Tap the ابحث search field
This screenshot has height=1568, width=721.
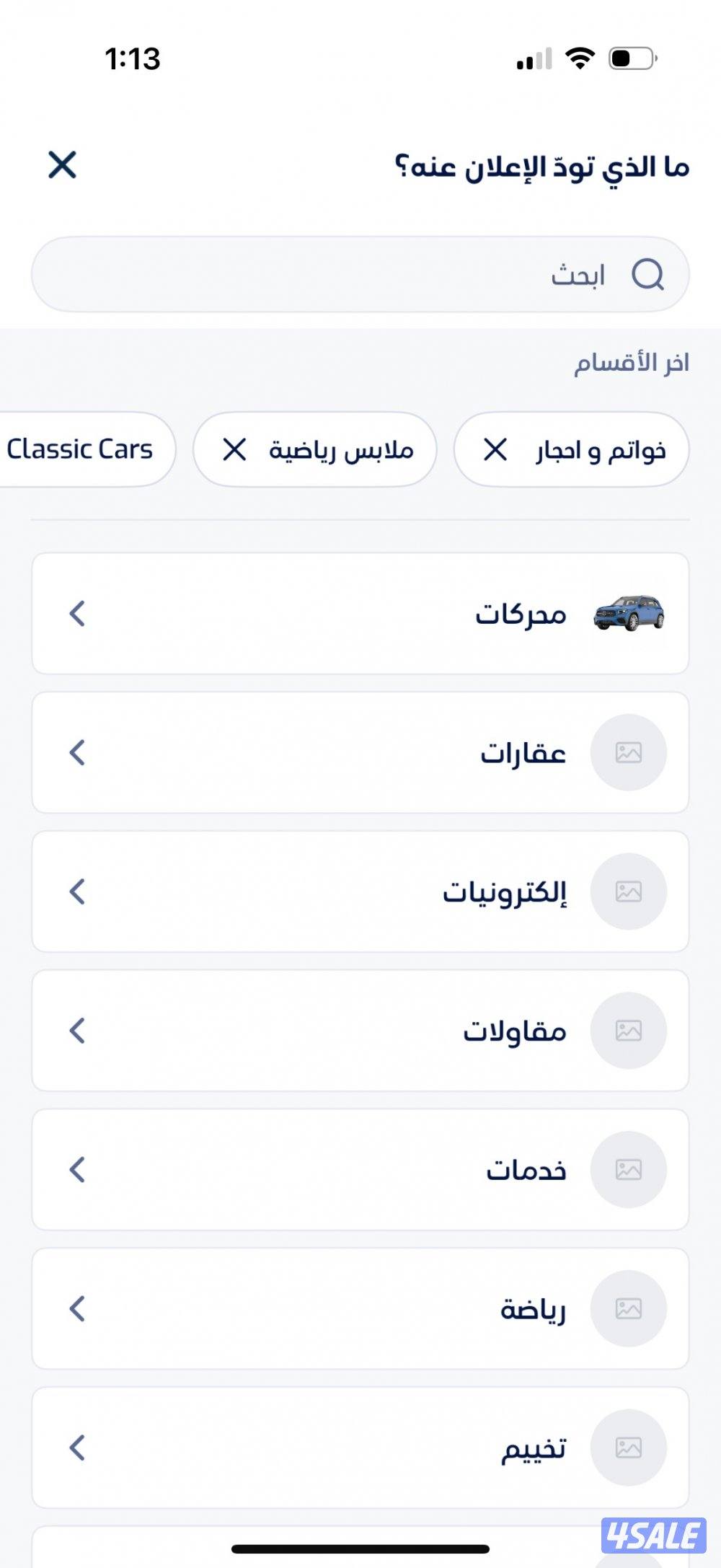(360, 274)
